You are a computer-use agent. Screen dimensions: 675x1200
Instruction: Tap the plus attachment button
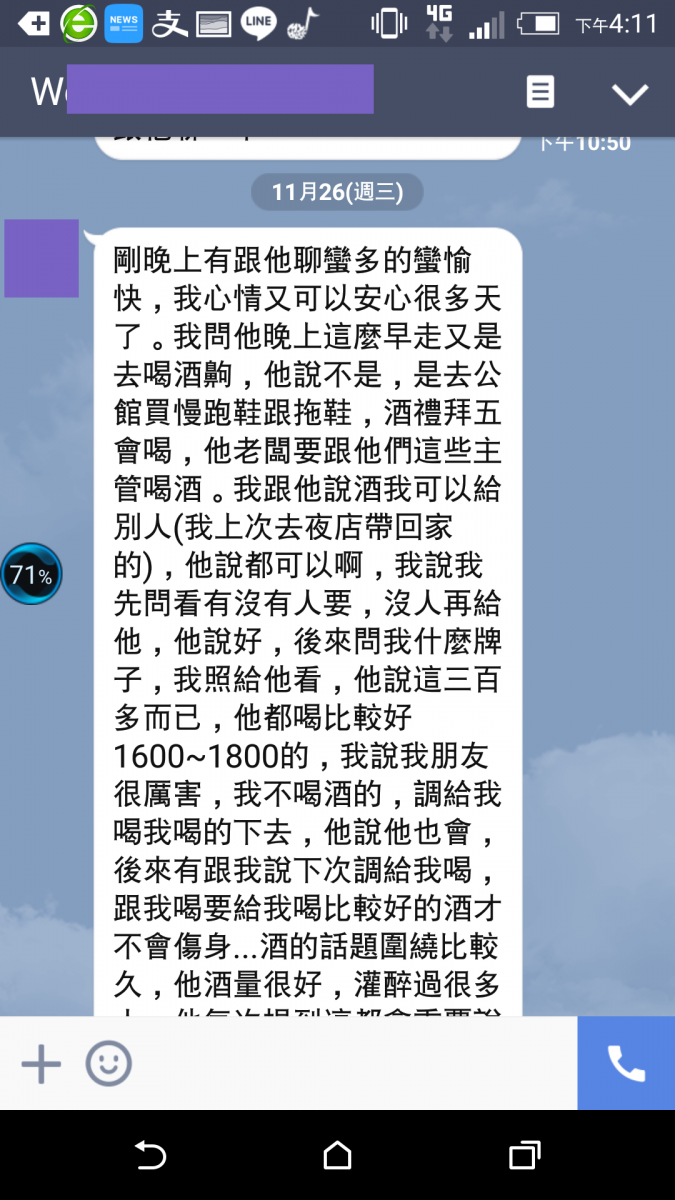(41, 1064)
